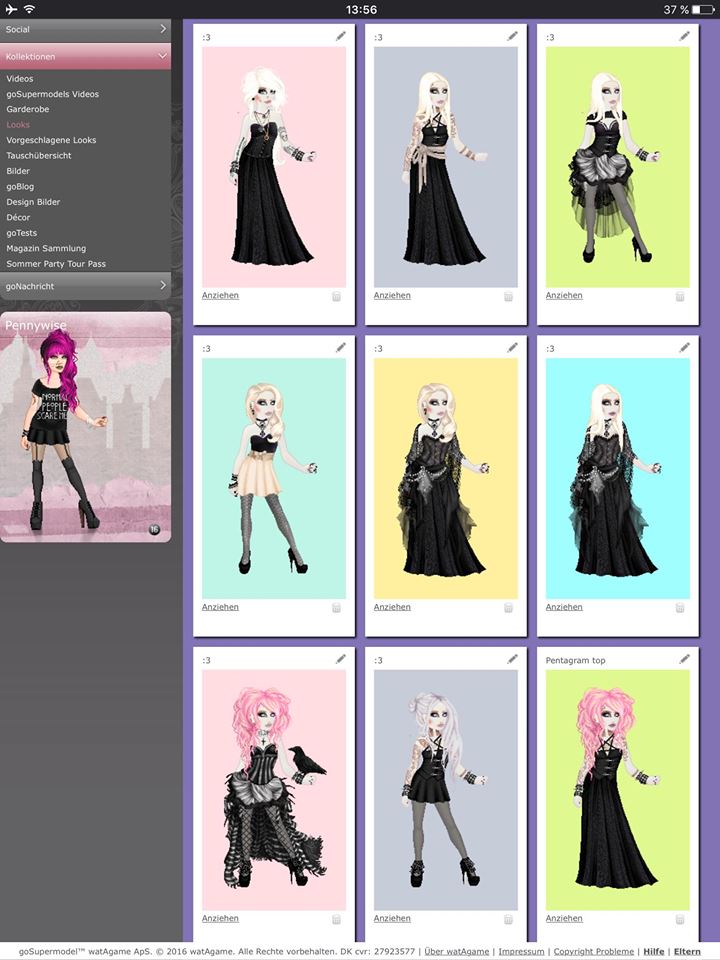Open goBlog
Image resolution: width=720 pixels, height=960 pixels.
coord(20,186)
